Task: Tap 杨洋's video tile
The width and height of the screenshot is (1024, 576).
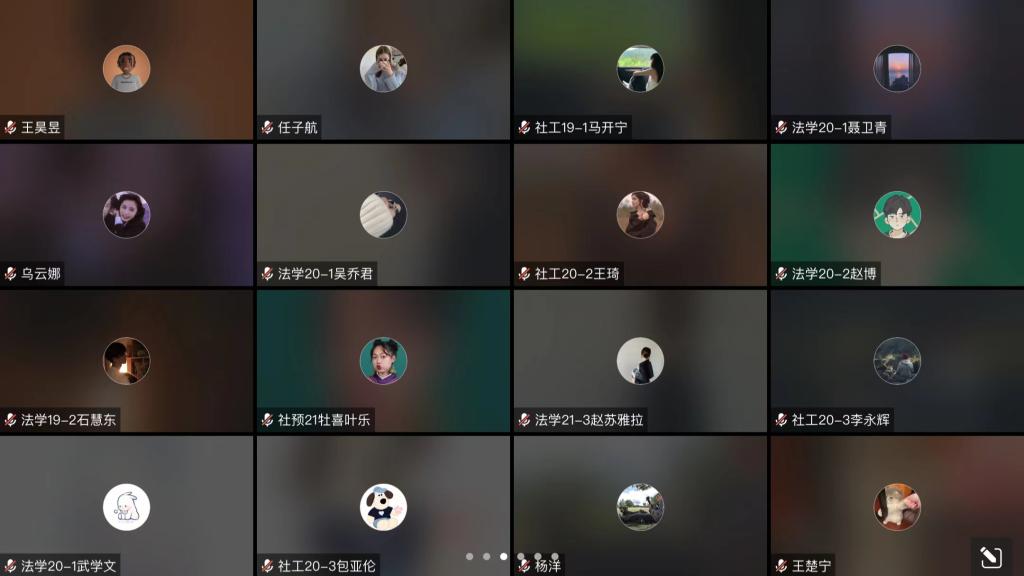Action: (640, 507)
